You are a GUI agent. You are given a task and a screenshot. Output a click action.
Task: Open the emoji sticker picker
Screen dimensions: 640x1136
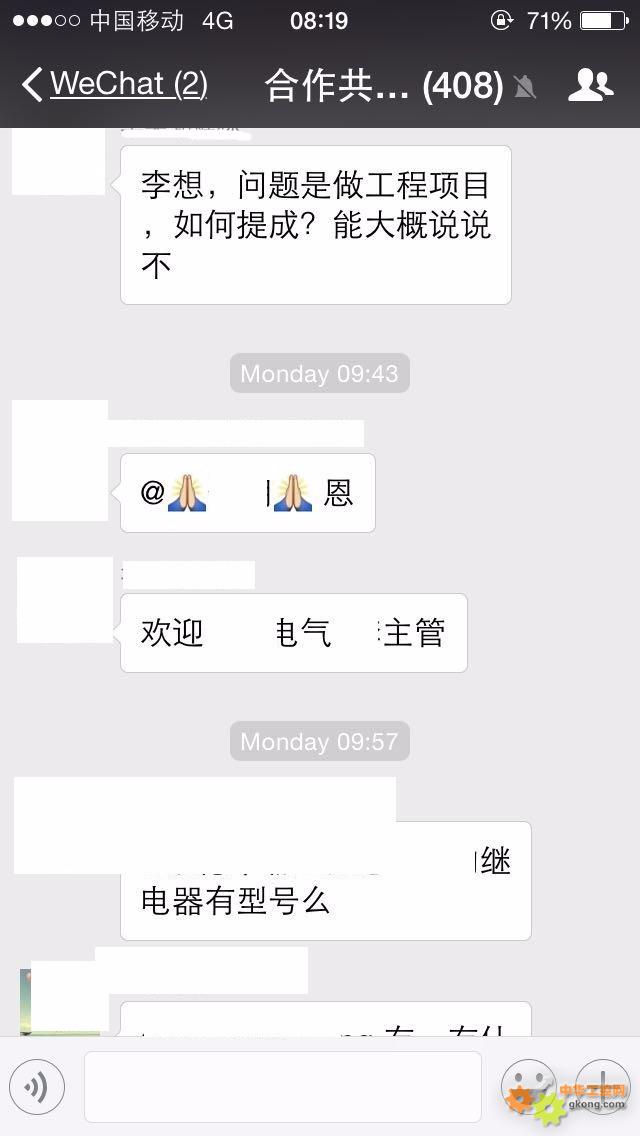[x=528, y=1087]
